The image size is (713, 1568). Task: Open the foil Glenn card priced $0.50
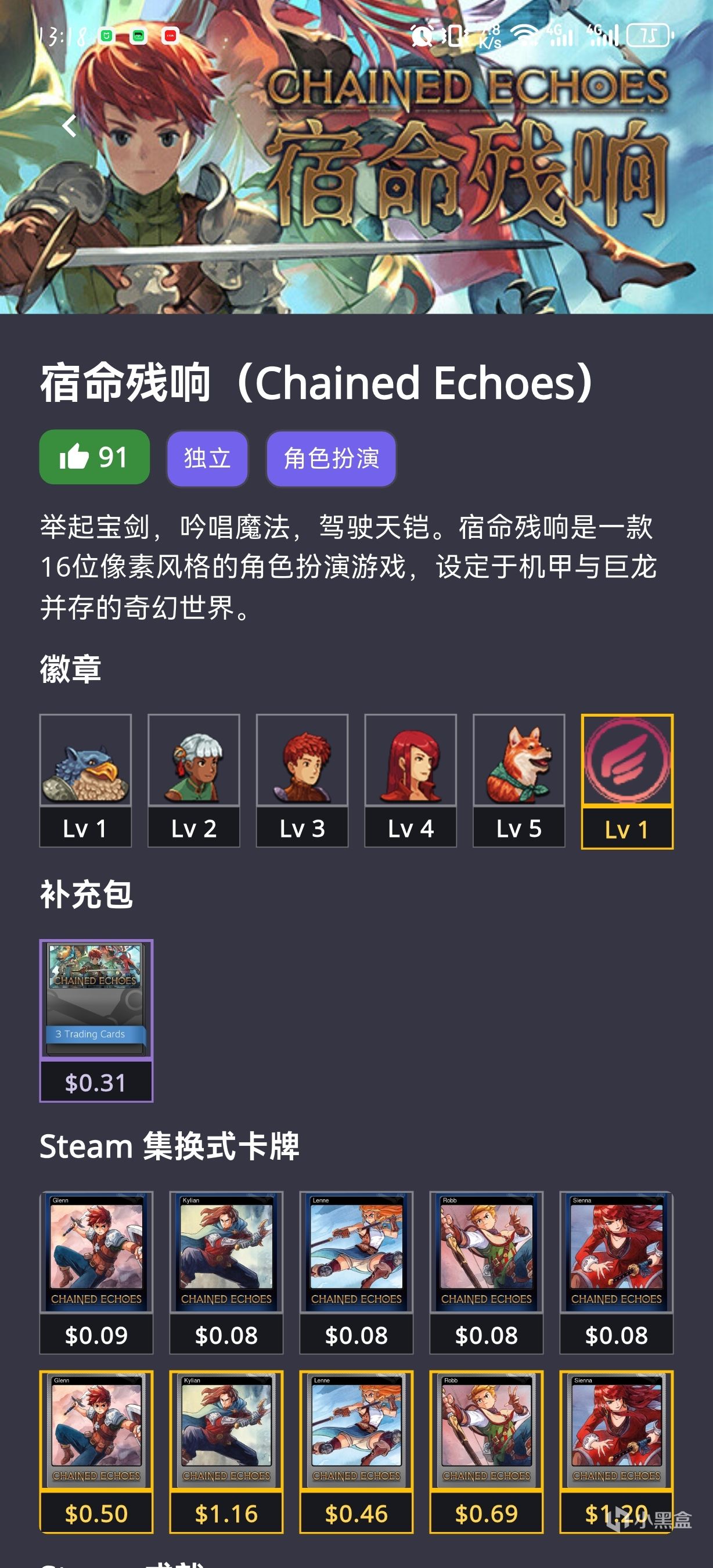tap(96, 1452)
